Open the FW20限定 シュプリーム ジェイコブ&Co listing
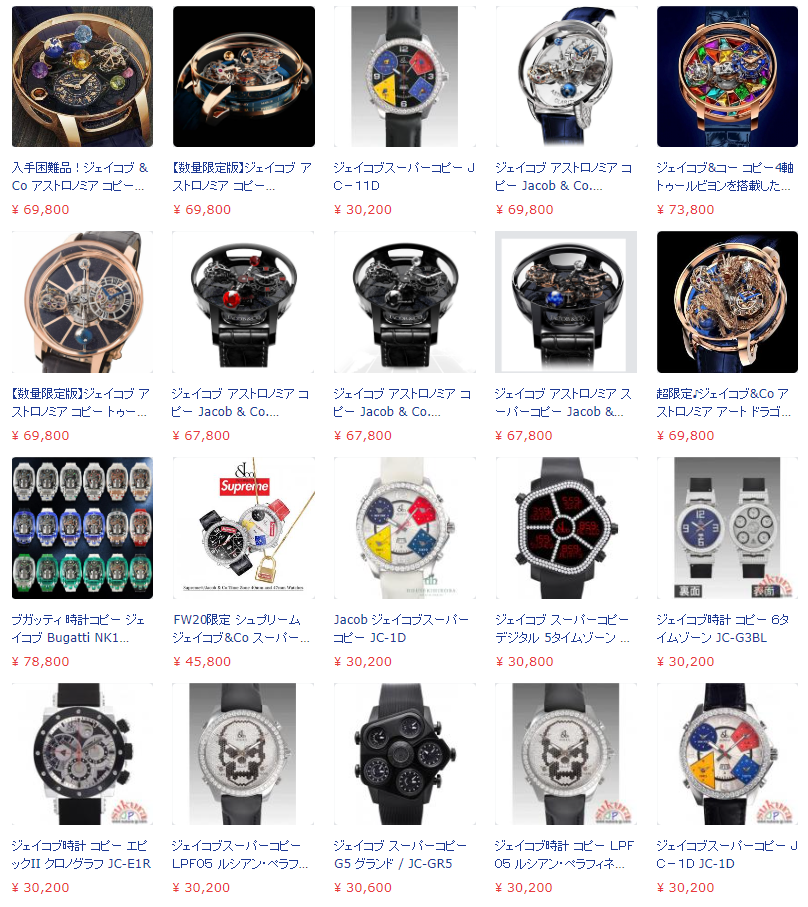Screen dimensions: 808x907 (x=242, y=629)
